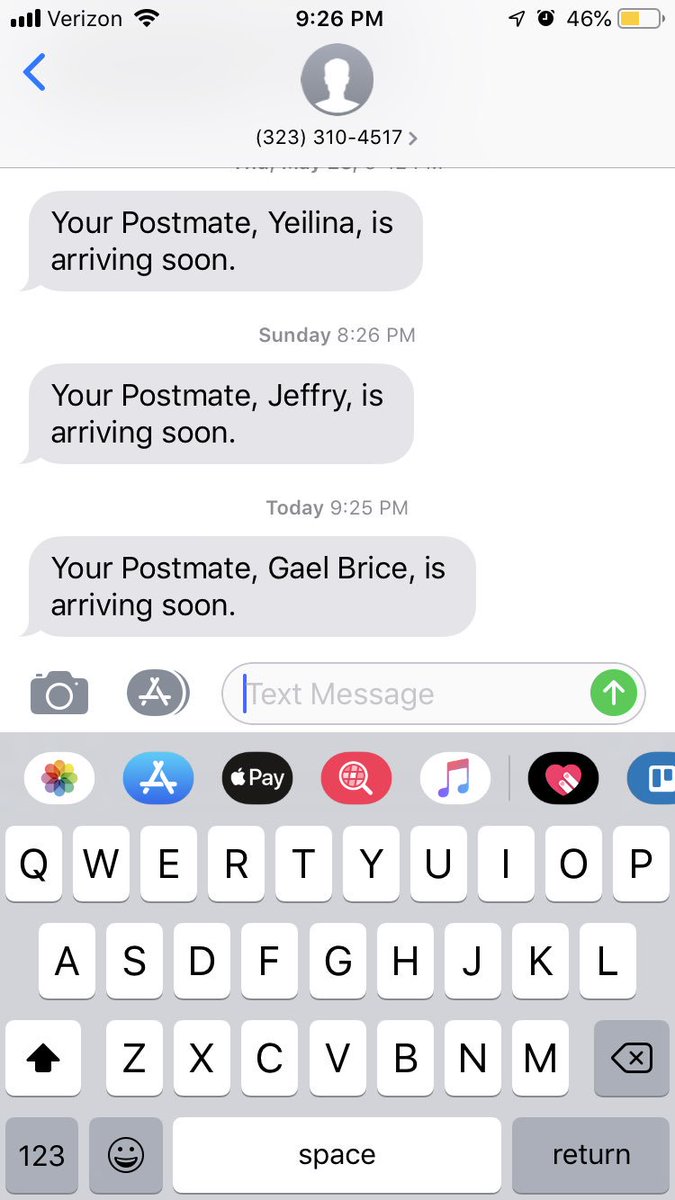Viewport: 675px width, 1200px height.
Task: Go back to the messages list
Action: [34, 73]
